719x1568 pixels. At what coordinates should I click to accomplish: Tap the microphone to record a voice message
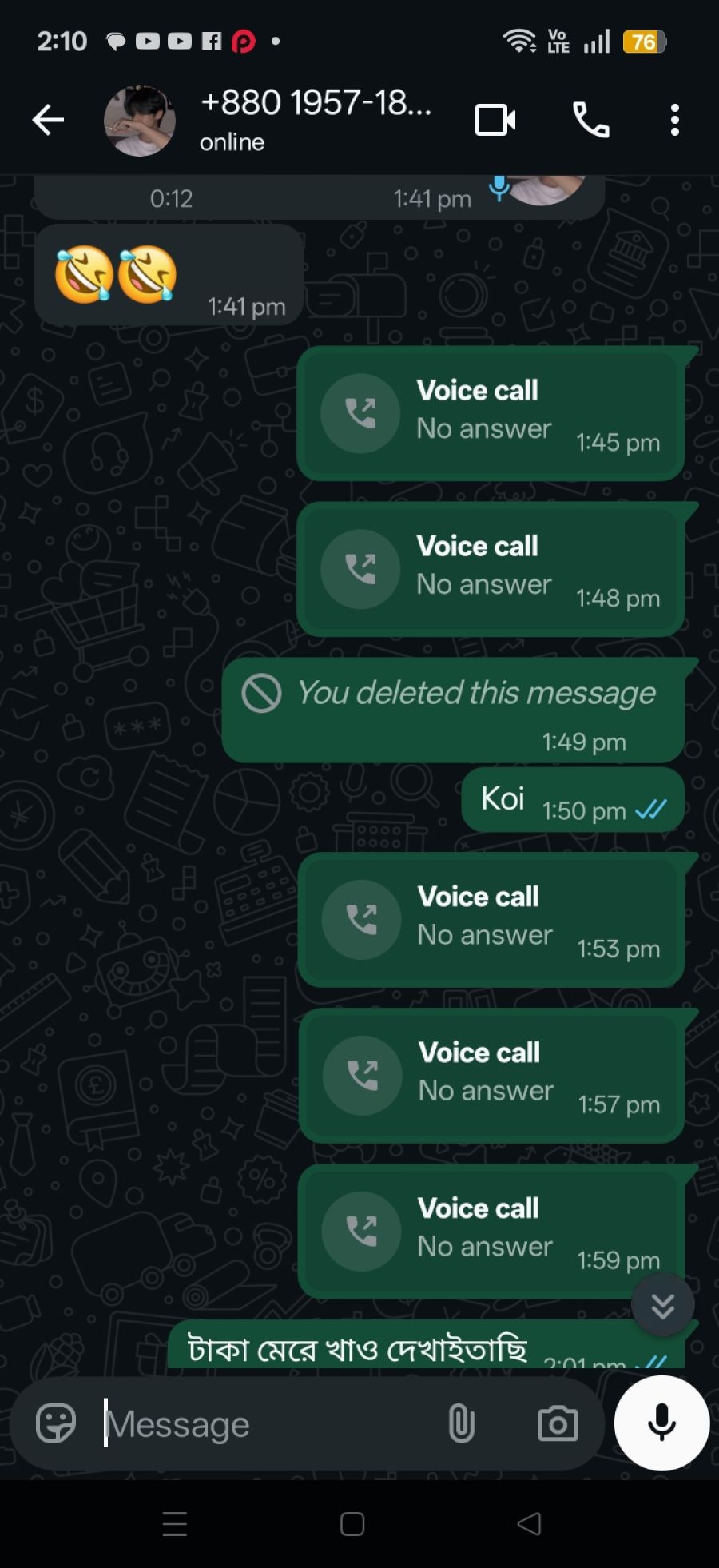click(661, 1423)
